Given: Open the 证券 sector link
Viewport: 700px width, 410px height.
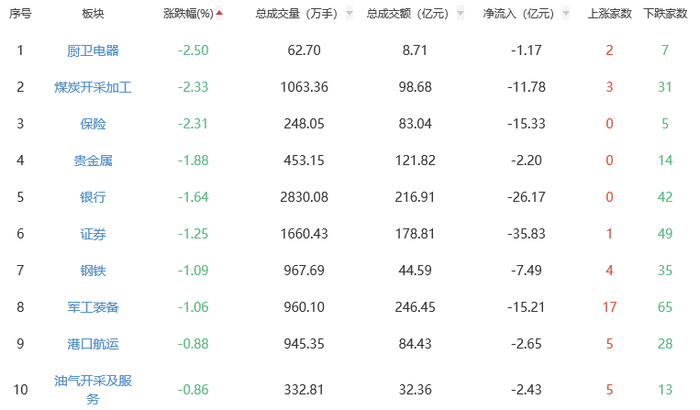Looking at the screenshot, I should coord(93,234).
